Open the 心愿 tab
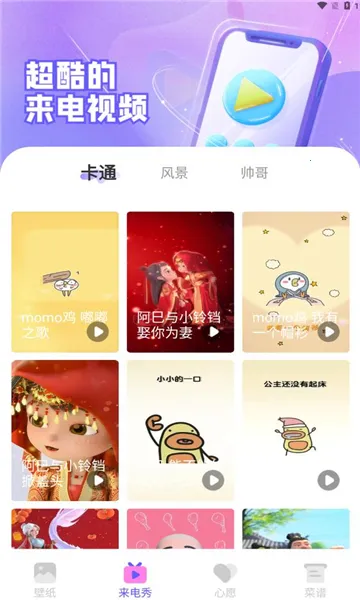Screen dimensions: 360x600 pyautogui.click(x=225, y=580)
